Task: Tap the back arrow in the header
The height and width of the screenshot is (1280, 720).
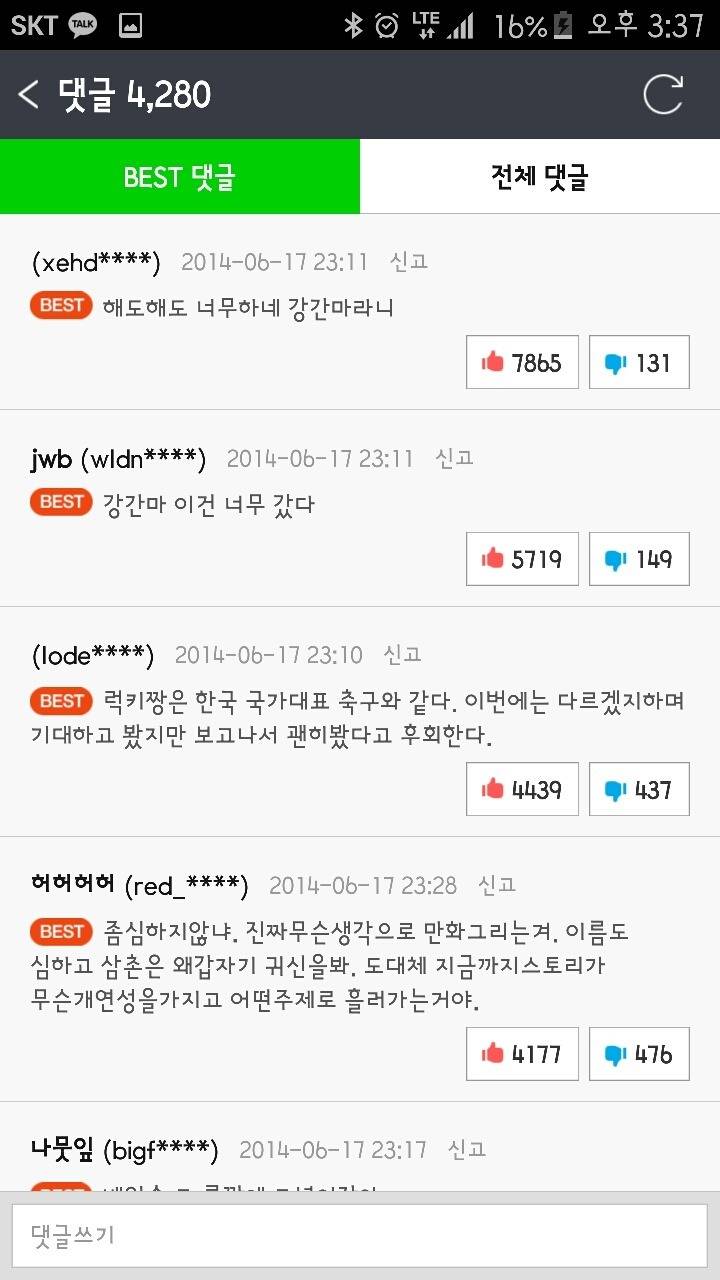Action: 28,94
